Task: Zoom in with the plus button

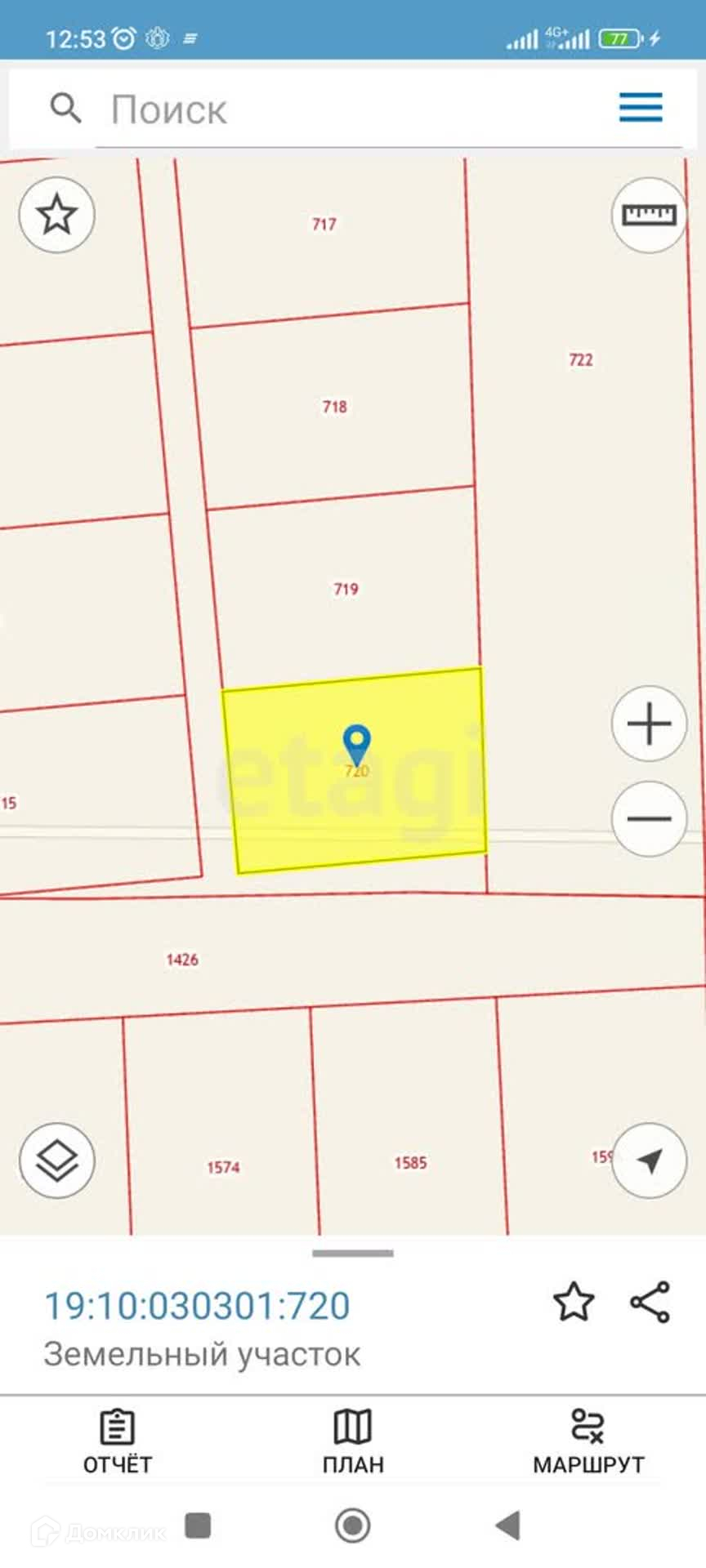Action: point(649,724)
